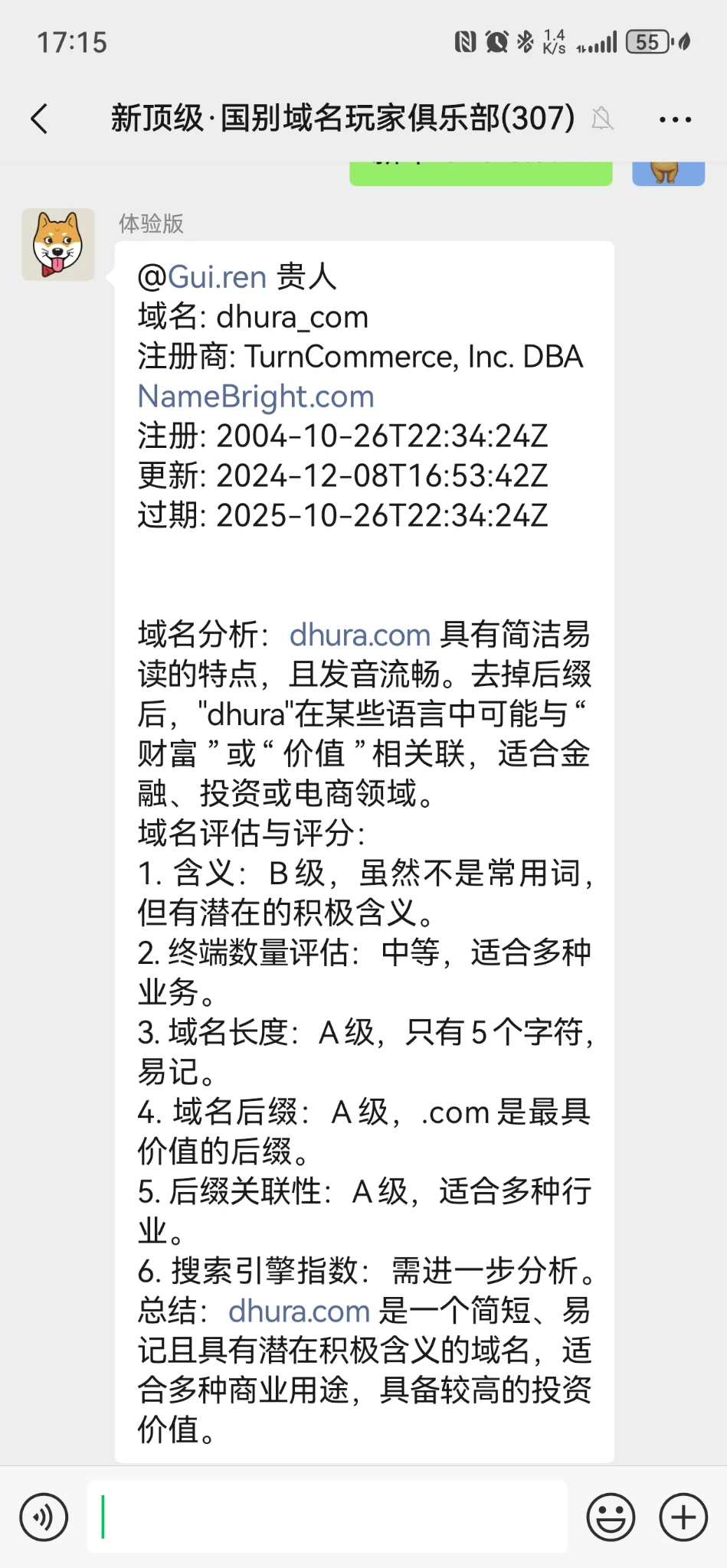
Task: Open the dhura.com link after 域名分析
Action: (360, 635)
